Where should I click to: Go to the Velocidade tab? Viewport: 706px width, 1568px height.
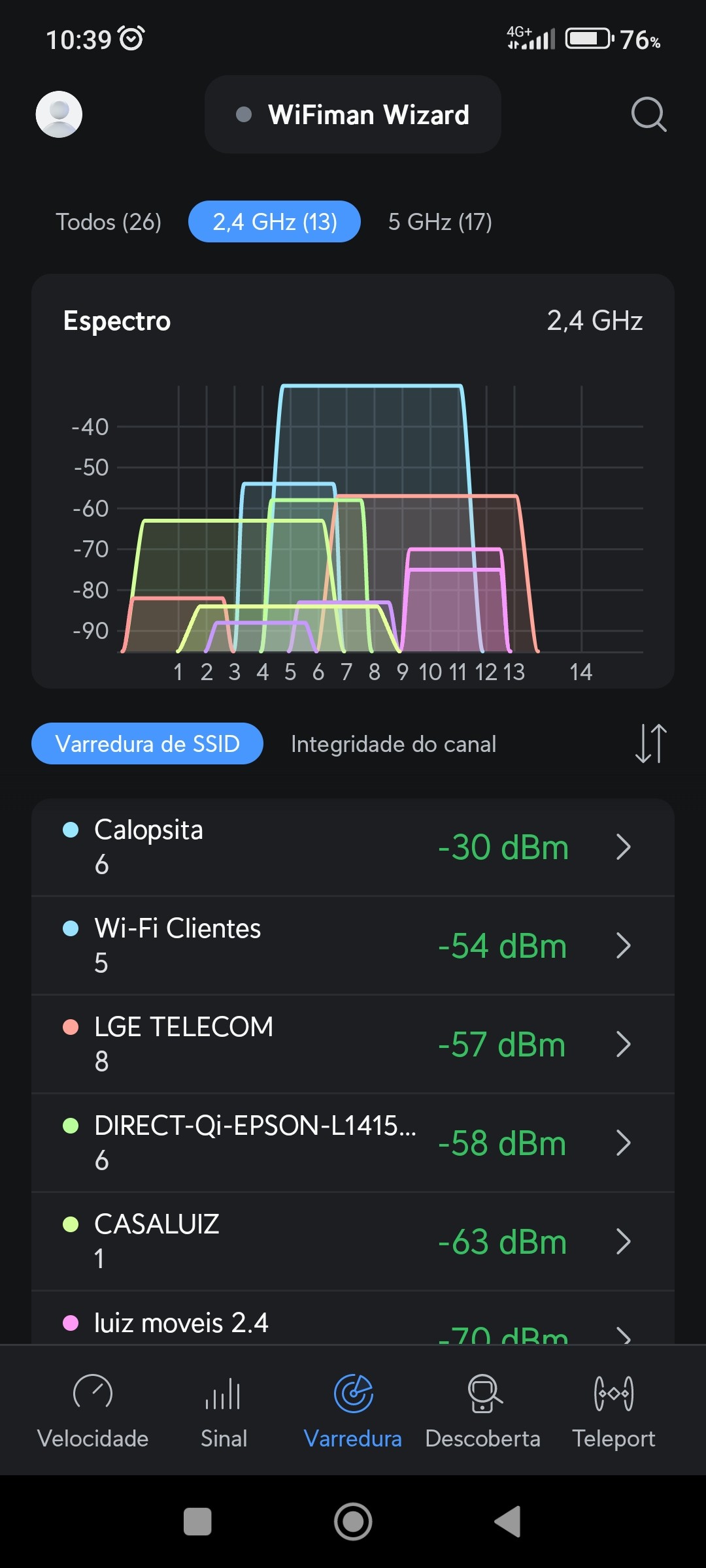point(93,1411)
